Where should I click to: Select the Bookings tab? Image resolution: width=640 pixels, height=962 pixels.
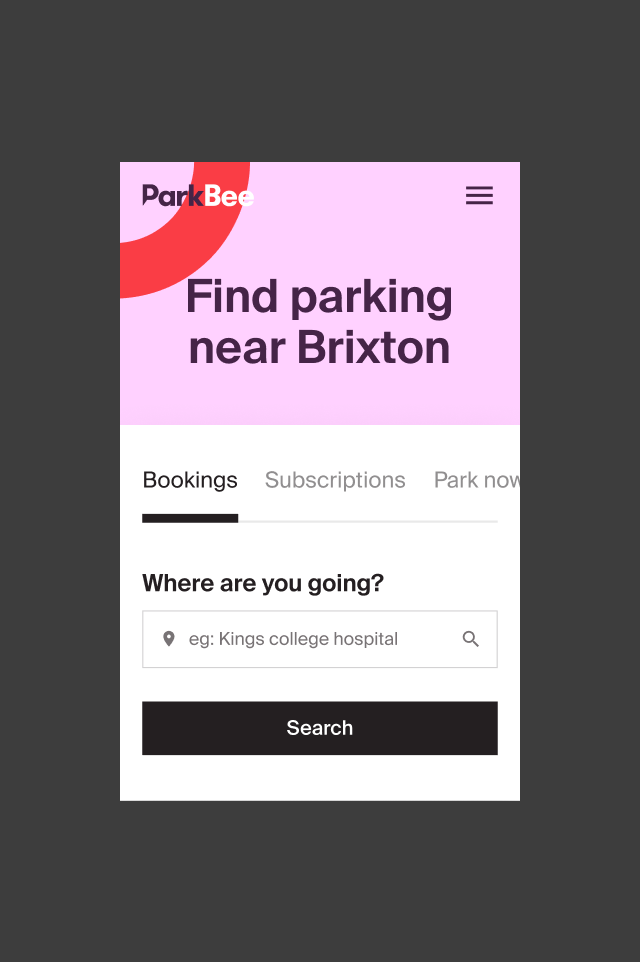click(190, 480)
